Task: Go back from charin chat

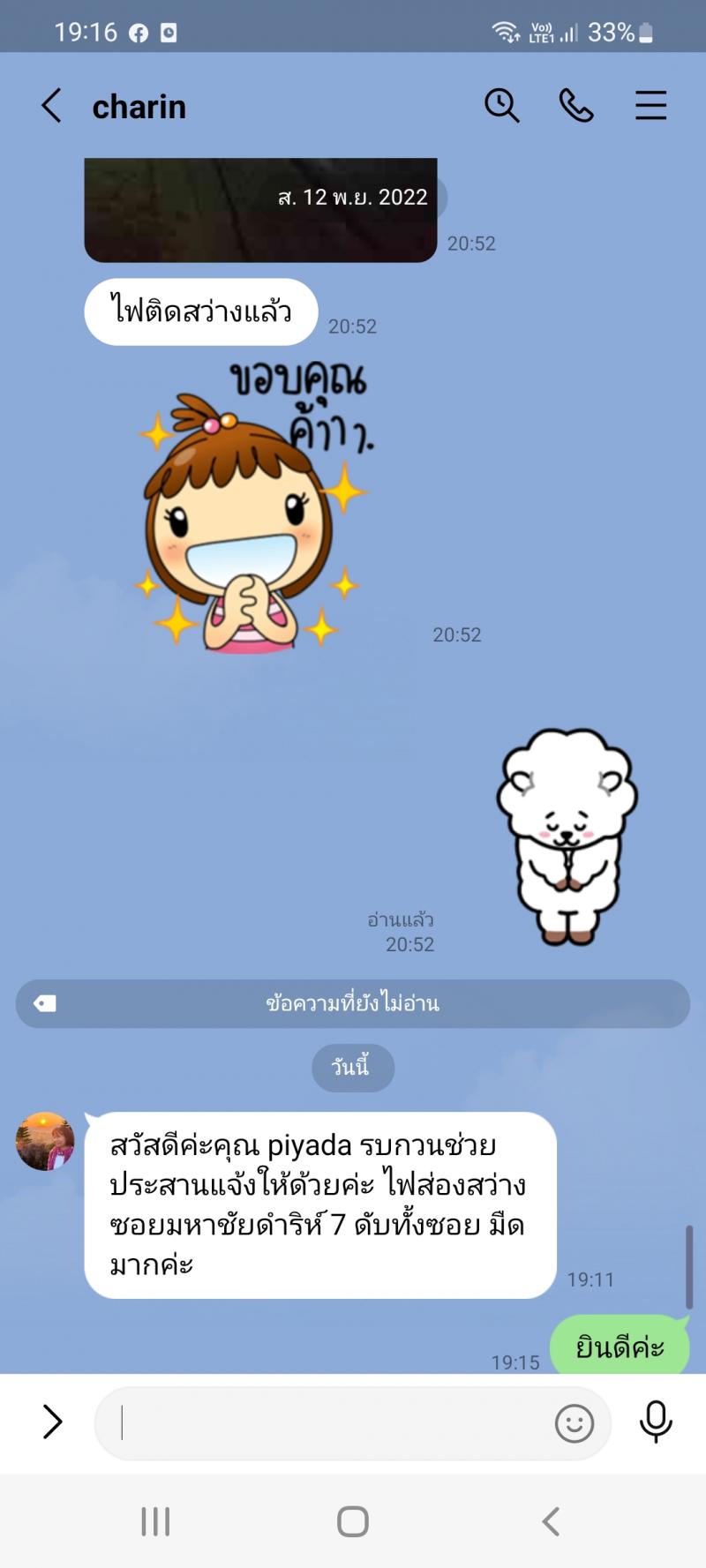Action: pyautogui.click(x=52, y=106)
